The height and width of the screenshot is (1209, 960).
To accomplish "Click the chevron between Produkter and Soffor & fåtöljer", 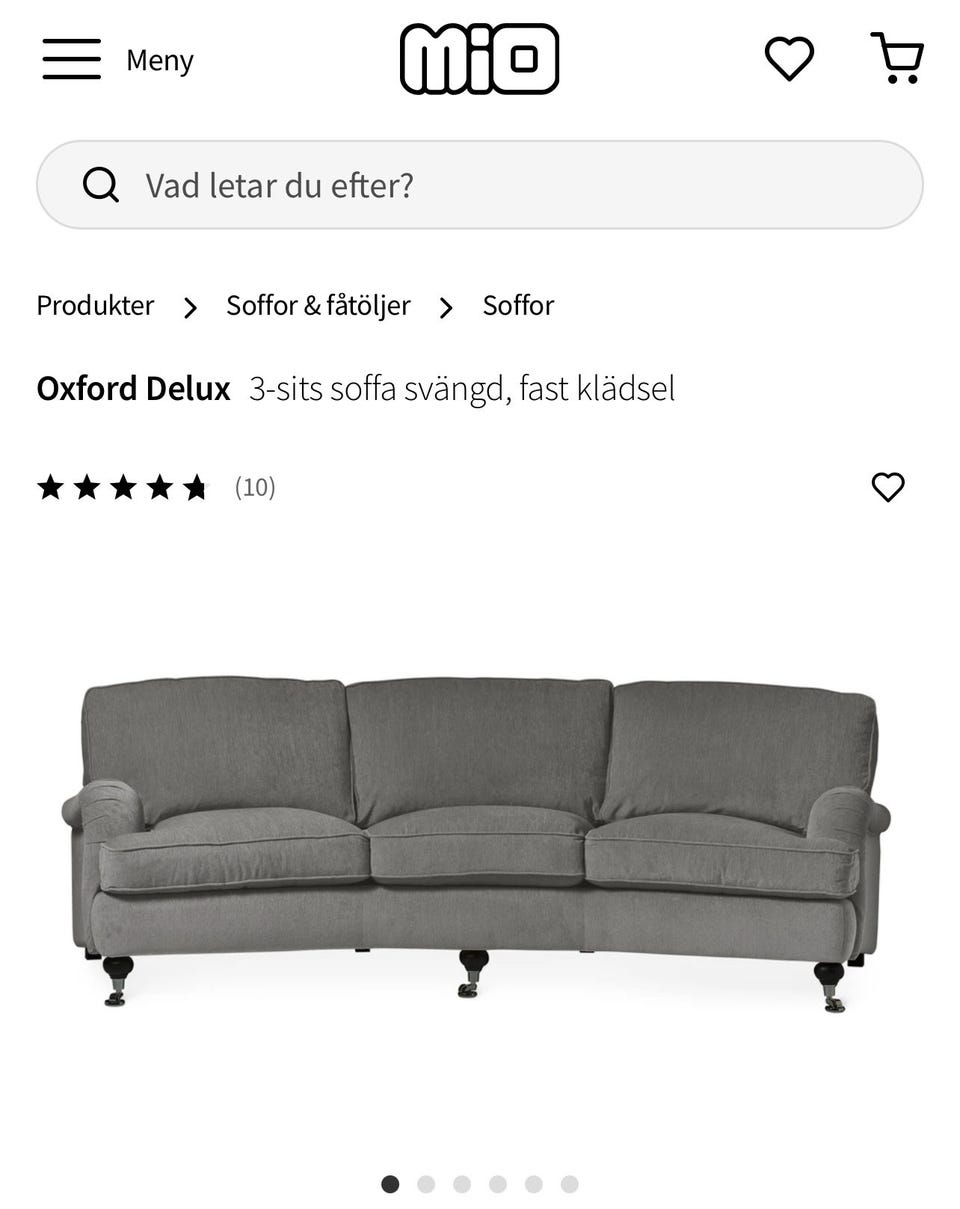I will [x=190, y=307].
